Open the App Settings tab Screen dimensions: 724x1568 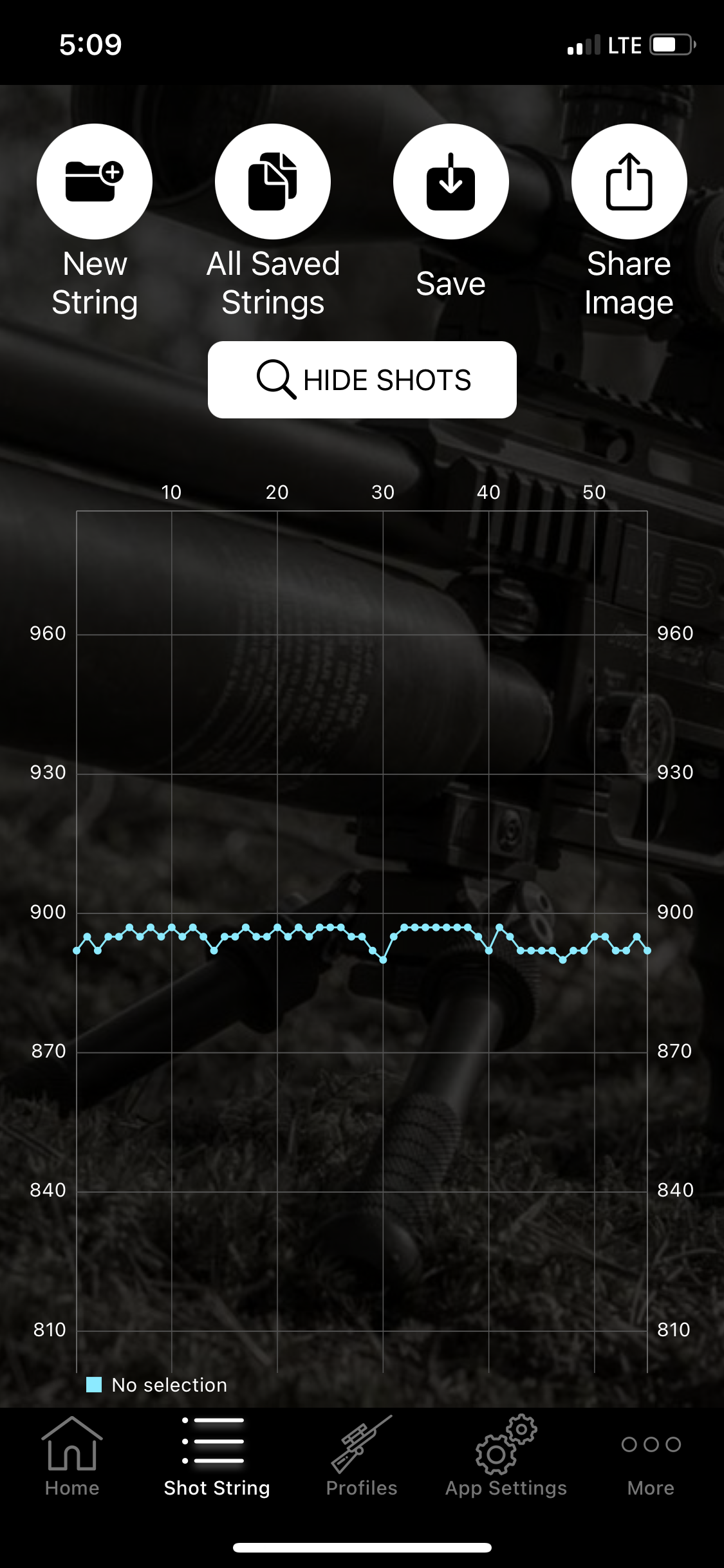click(506, 1457)
